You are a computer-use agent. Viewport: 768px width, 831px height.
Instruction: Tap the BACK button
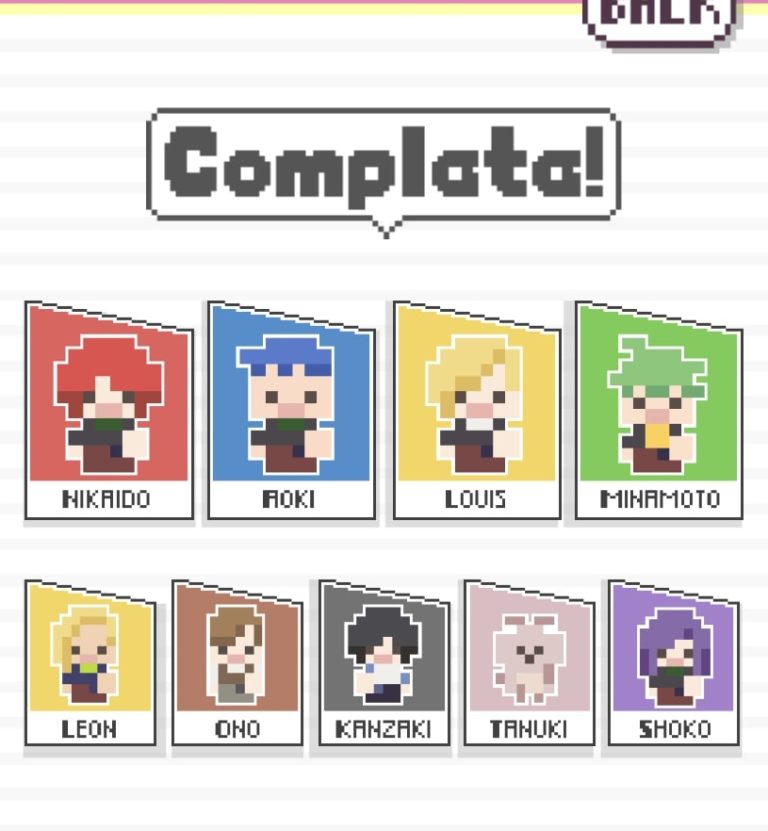point(661,18)
